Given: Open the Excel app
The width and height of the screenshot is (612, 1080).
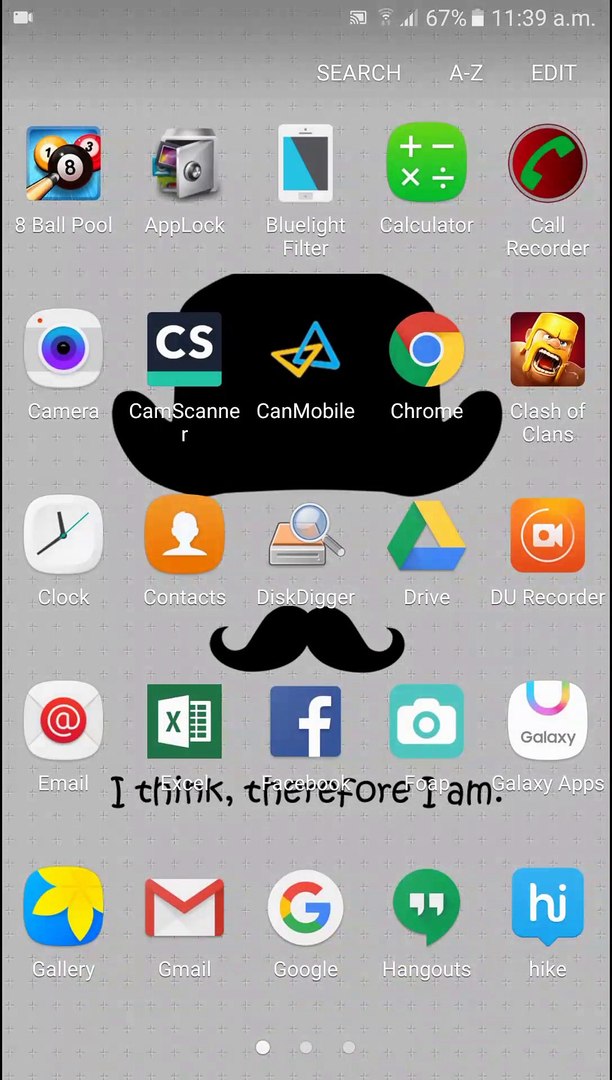Looking at the screenshot, I should [x=184, y=721].
